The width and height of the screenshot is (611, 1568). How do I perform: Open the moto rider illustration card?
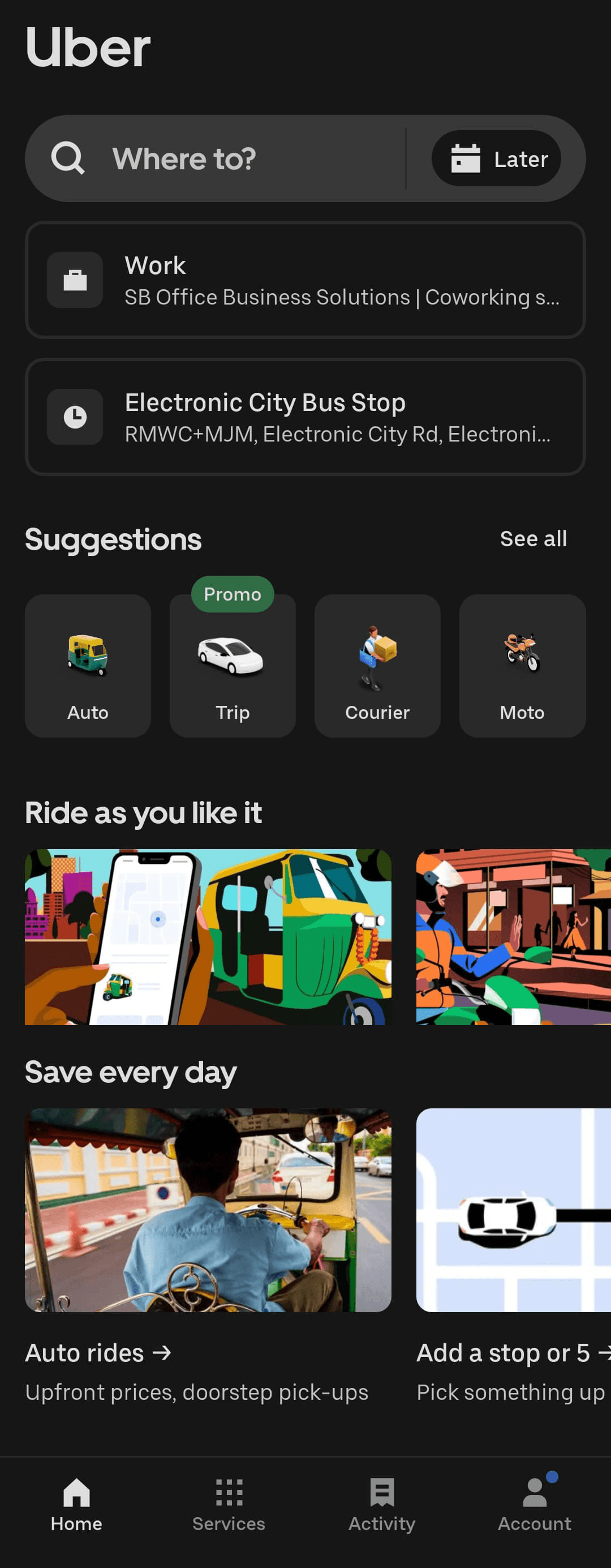click(513, 937)
